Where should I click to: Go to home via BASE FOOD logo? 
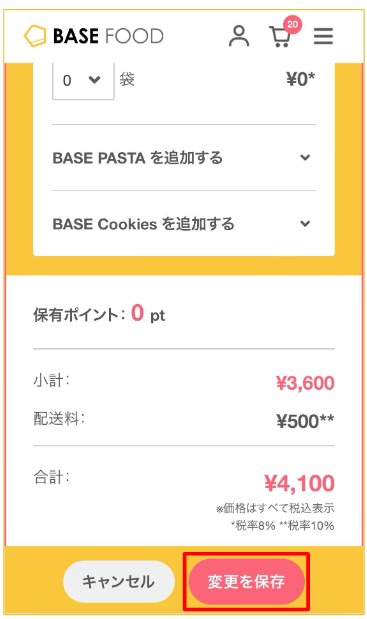click(94, 36)
